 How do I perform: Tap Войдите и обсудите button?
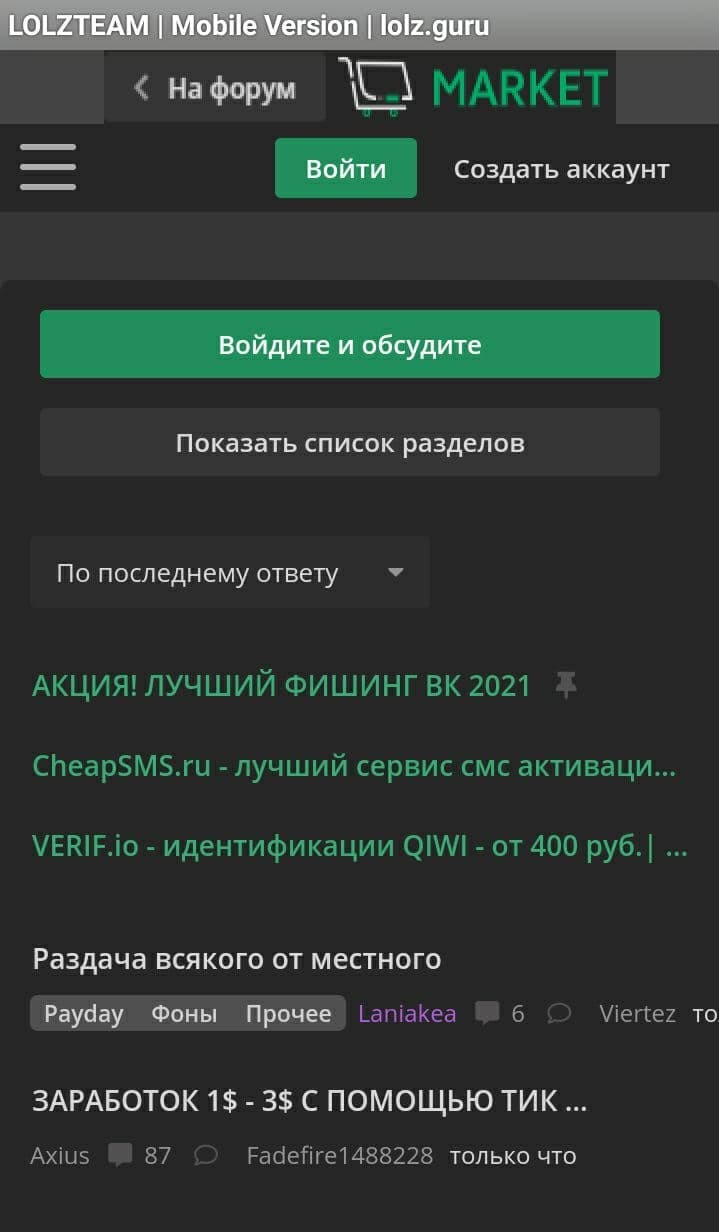coord(350,344)
